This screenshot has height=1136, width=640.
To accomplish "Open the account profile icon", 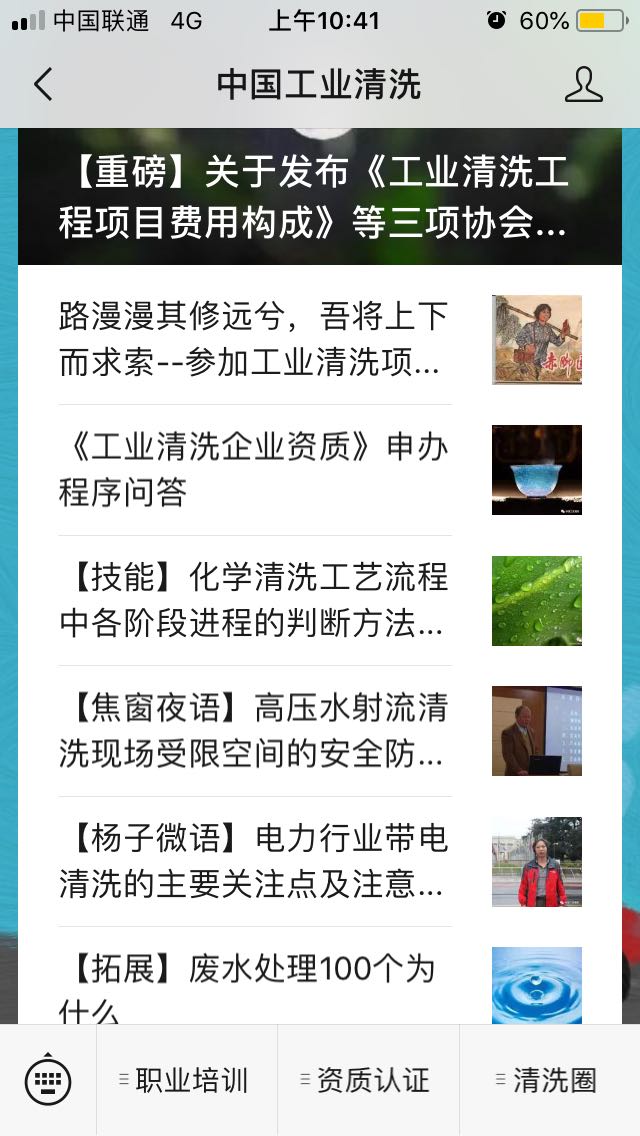I will 583,85.
